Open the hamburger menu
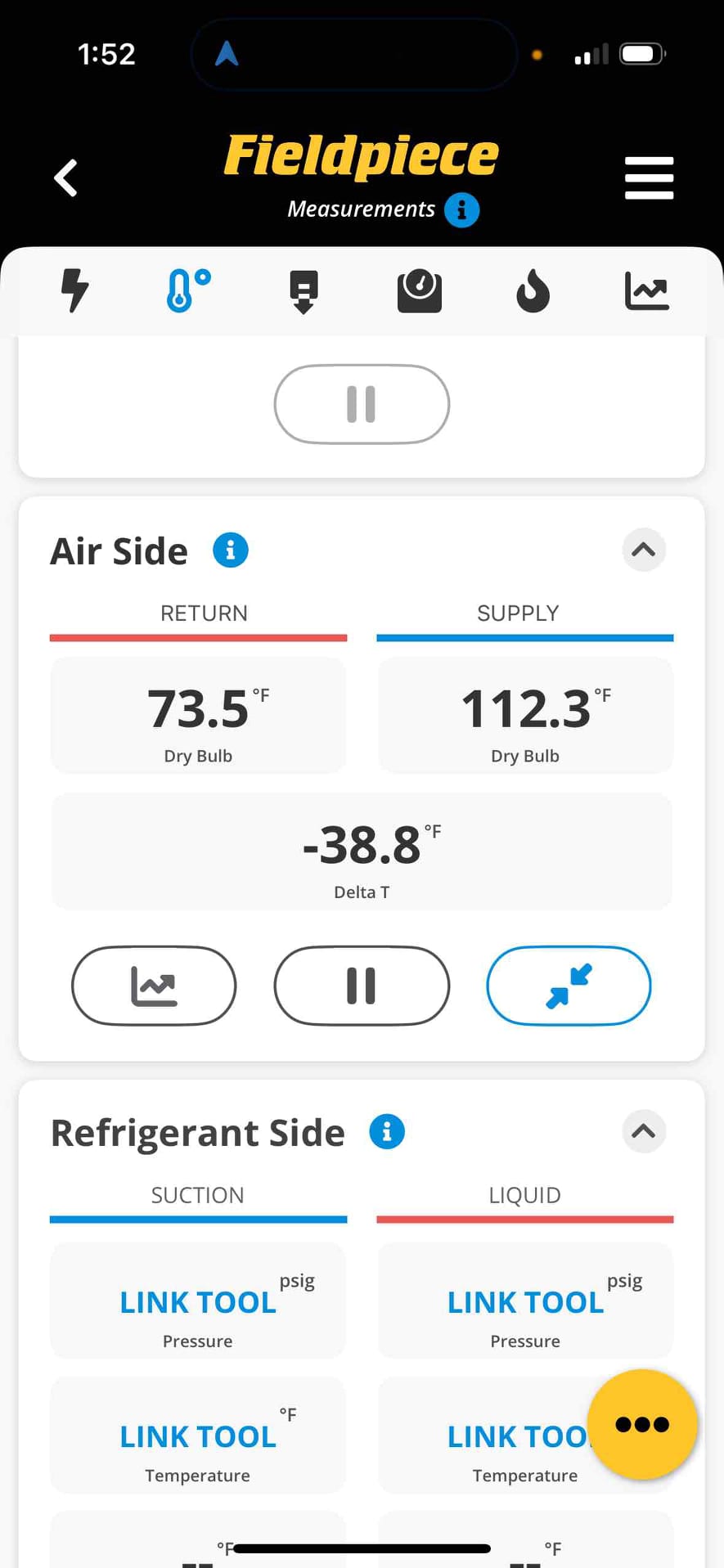724x1568 pixels. click(x=649, y=177)
